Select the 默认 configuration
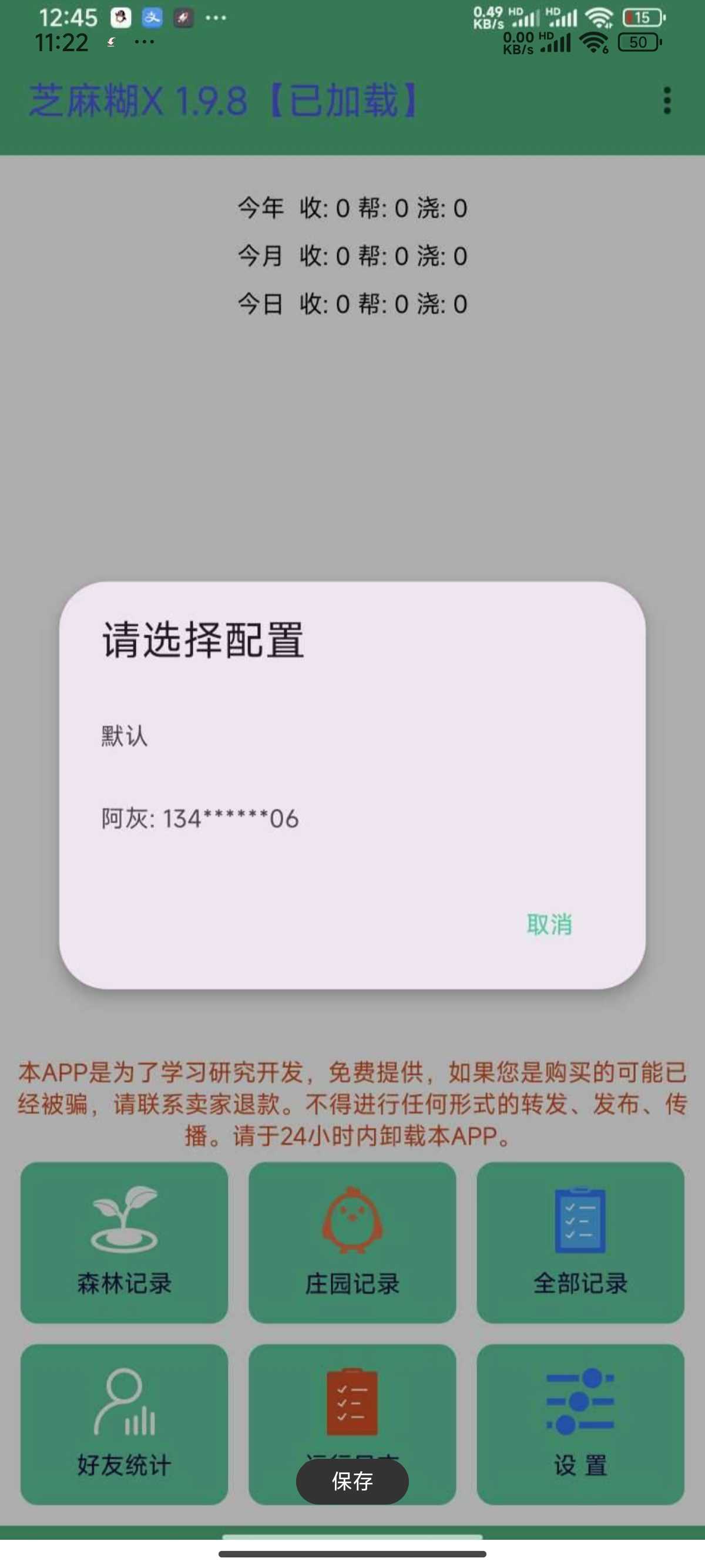The image size is (705, 1568). pyautogui.click(x=124, y=736)
